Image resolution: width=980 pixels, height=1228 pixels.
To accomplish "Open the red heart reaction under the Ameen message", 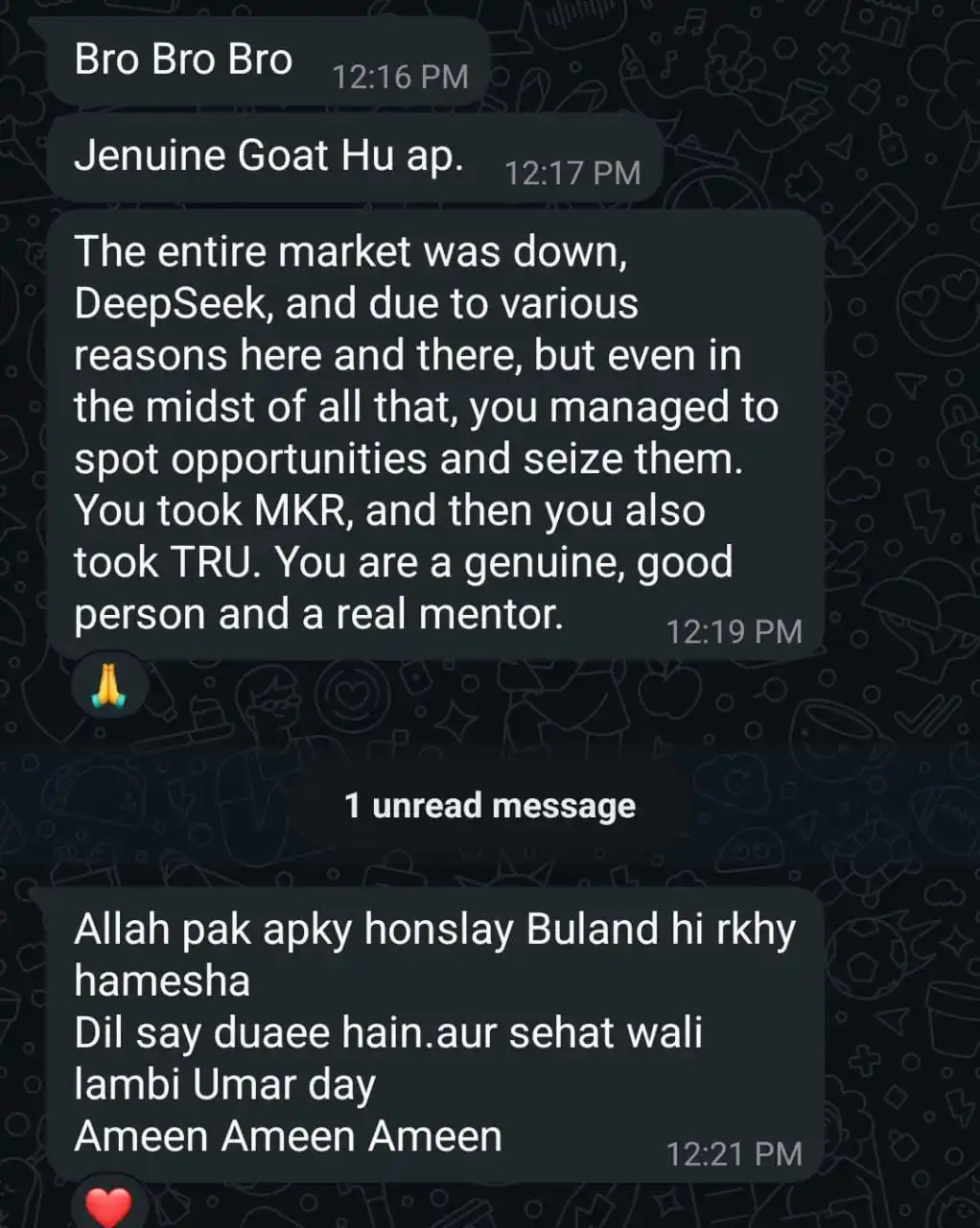I will tap(109, 1204).
